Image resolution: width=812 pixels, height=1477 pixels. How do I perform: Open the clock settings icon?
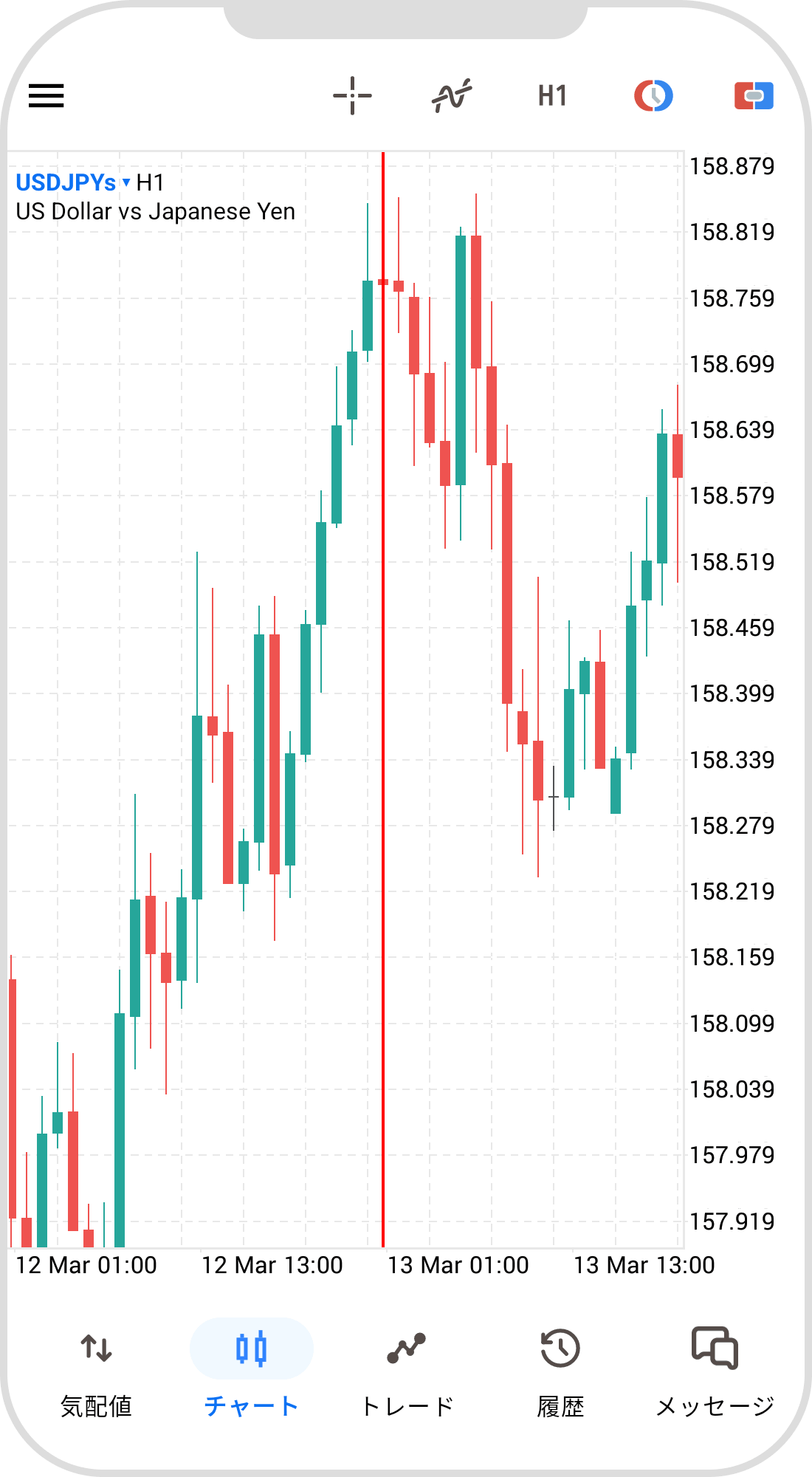click(x=653, y=96)
